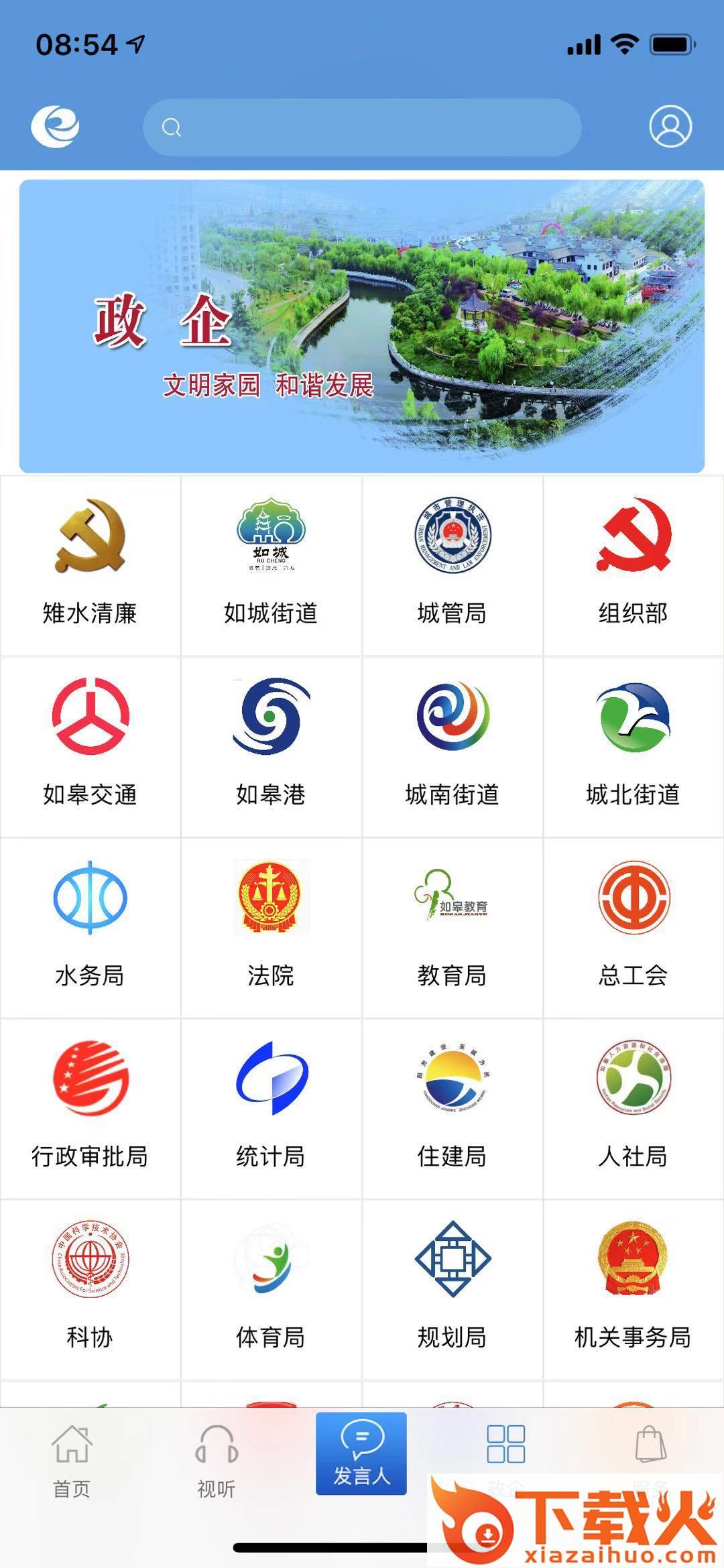Open 如皋交通
Viewport: 724px width, 1568px height.
[x=90, y=746]
